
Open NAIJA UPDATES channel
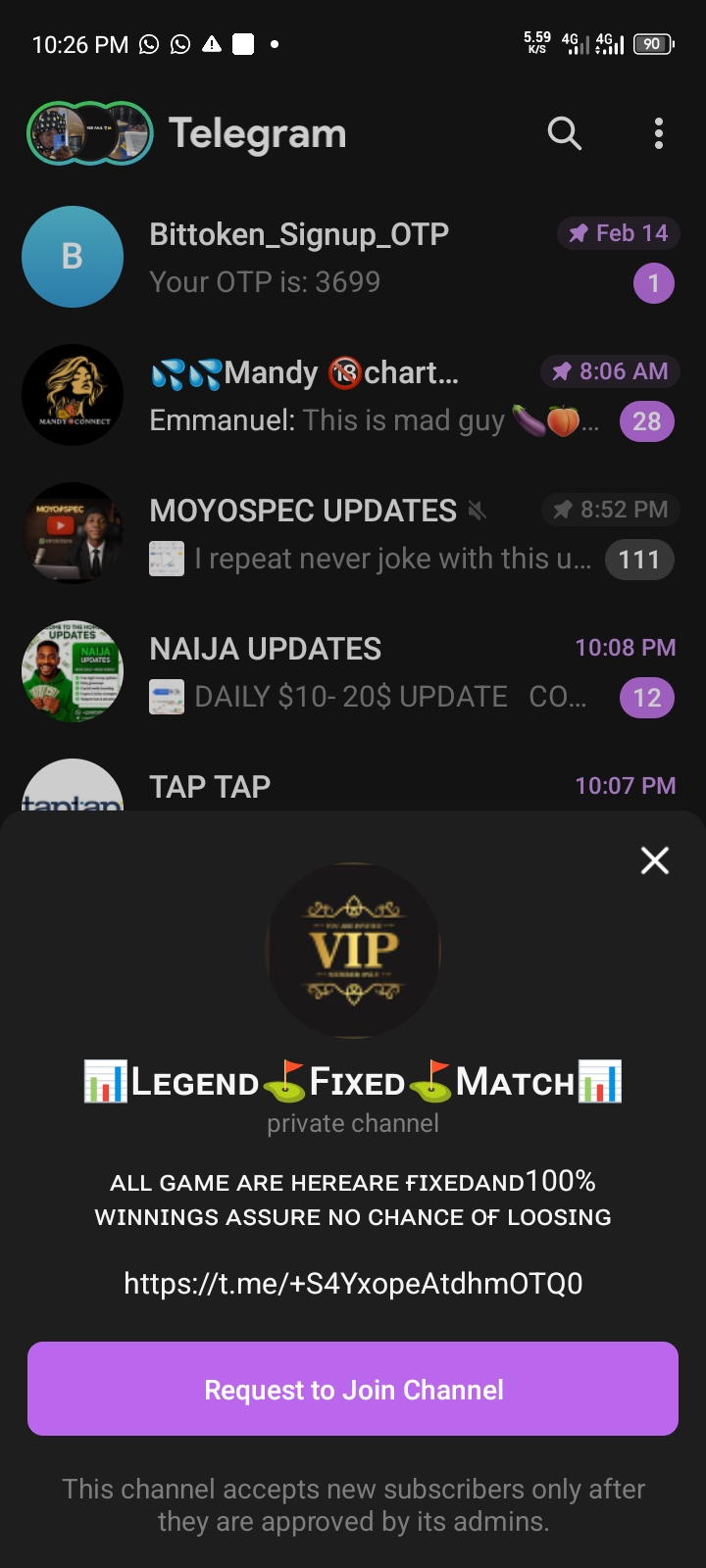(353, 672)
